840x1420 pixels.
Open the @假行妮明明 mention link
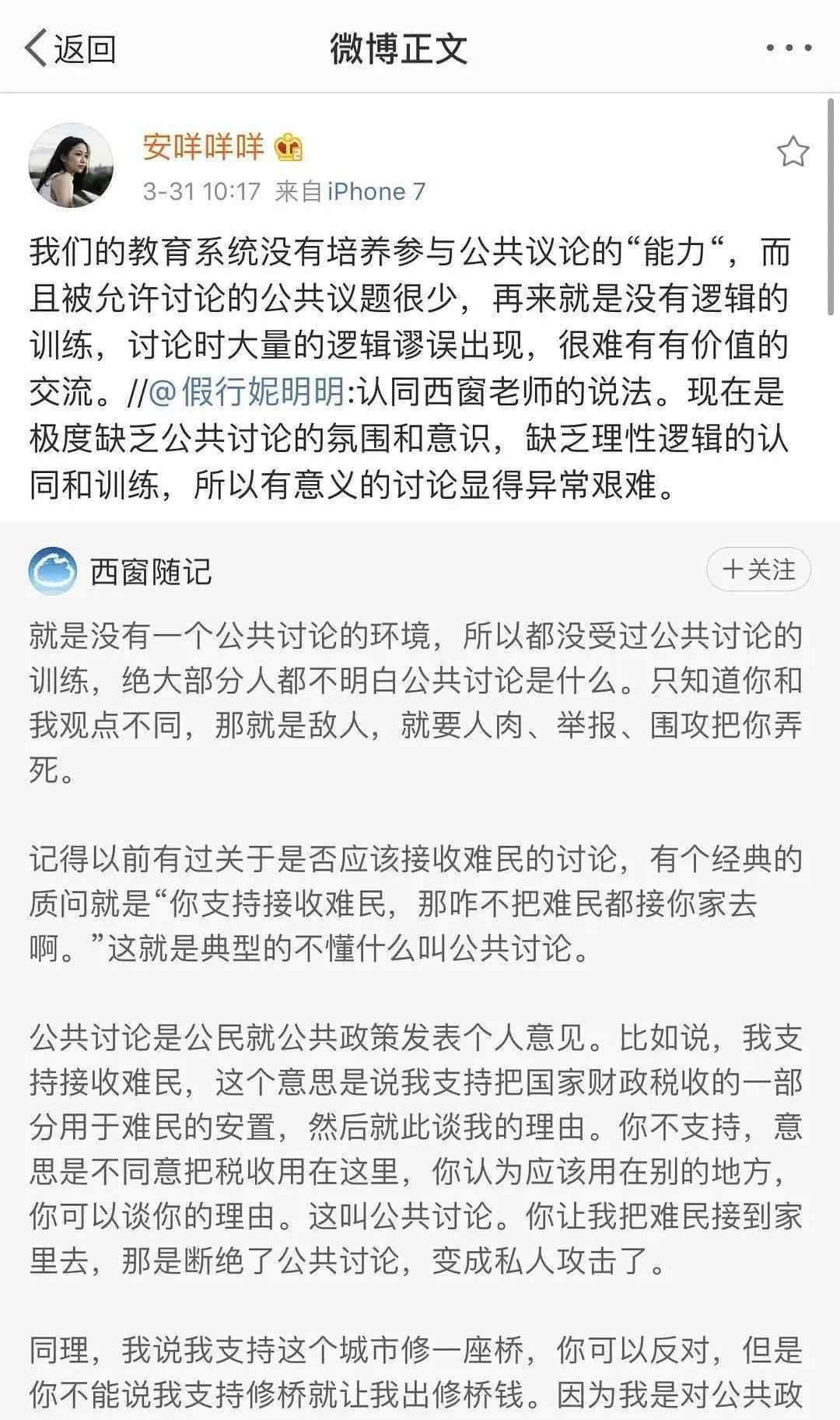(x=247, y=392)
